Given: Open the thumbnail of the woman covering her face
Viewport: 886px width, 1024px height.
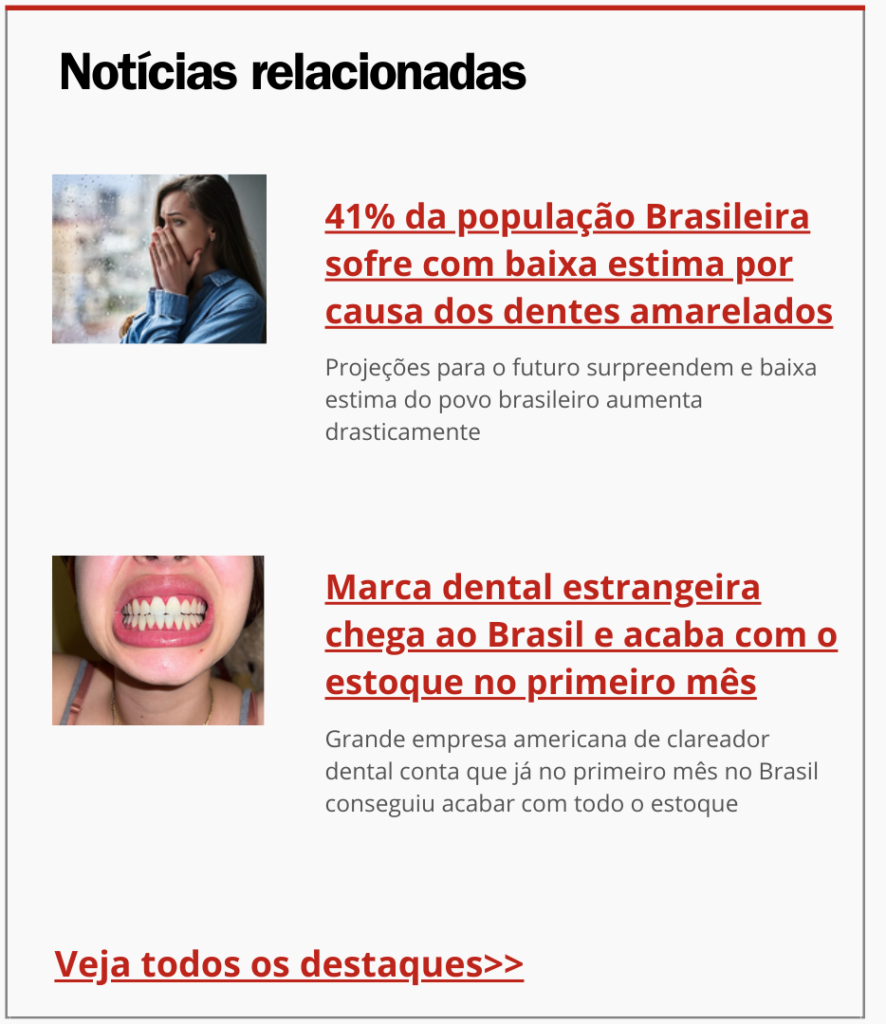Looking at the screenshot, I should click(x=159, y=259).
